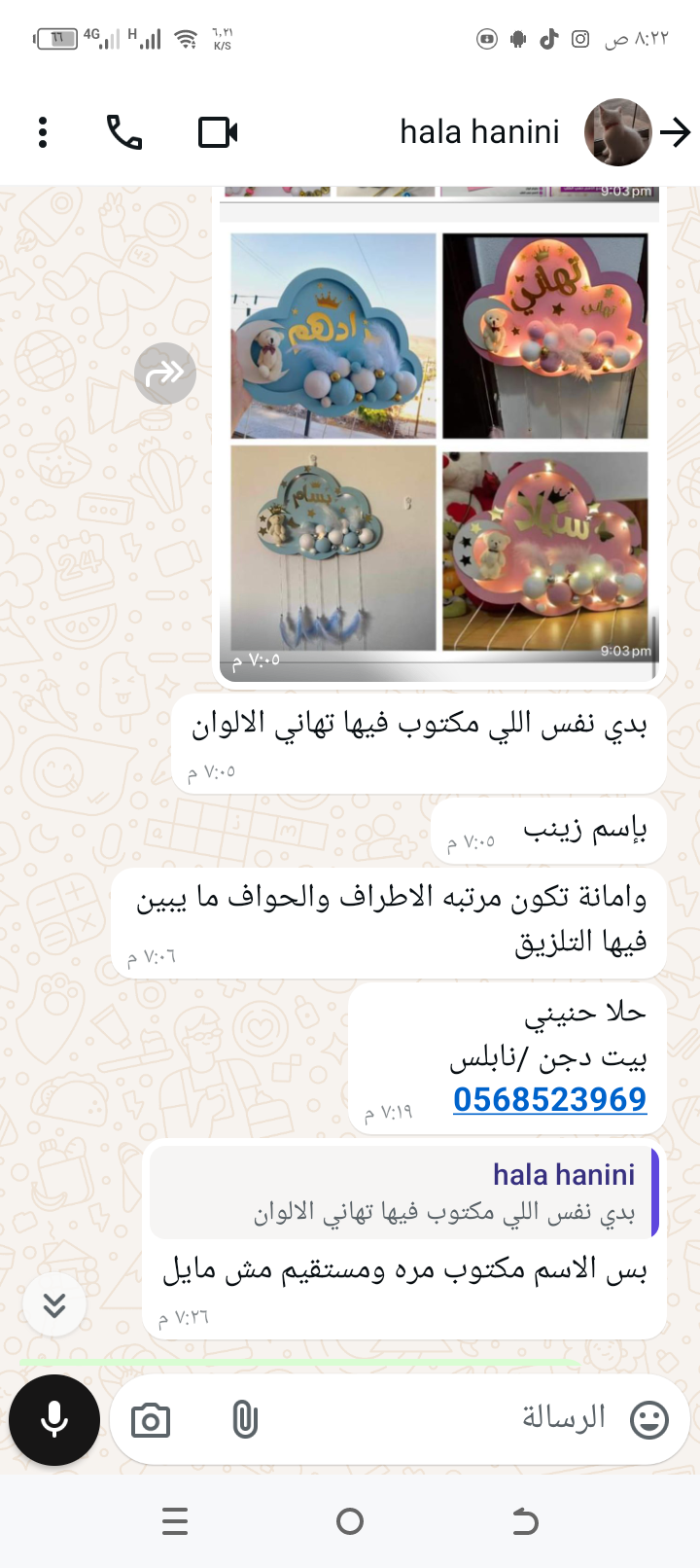Open the three-dot overflow menu

point(43,132)
